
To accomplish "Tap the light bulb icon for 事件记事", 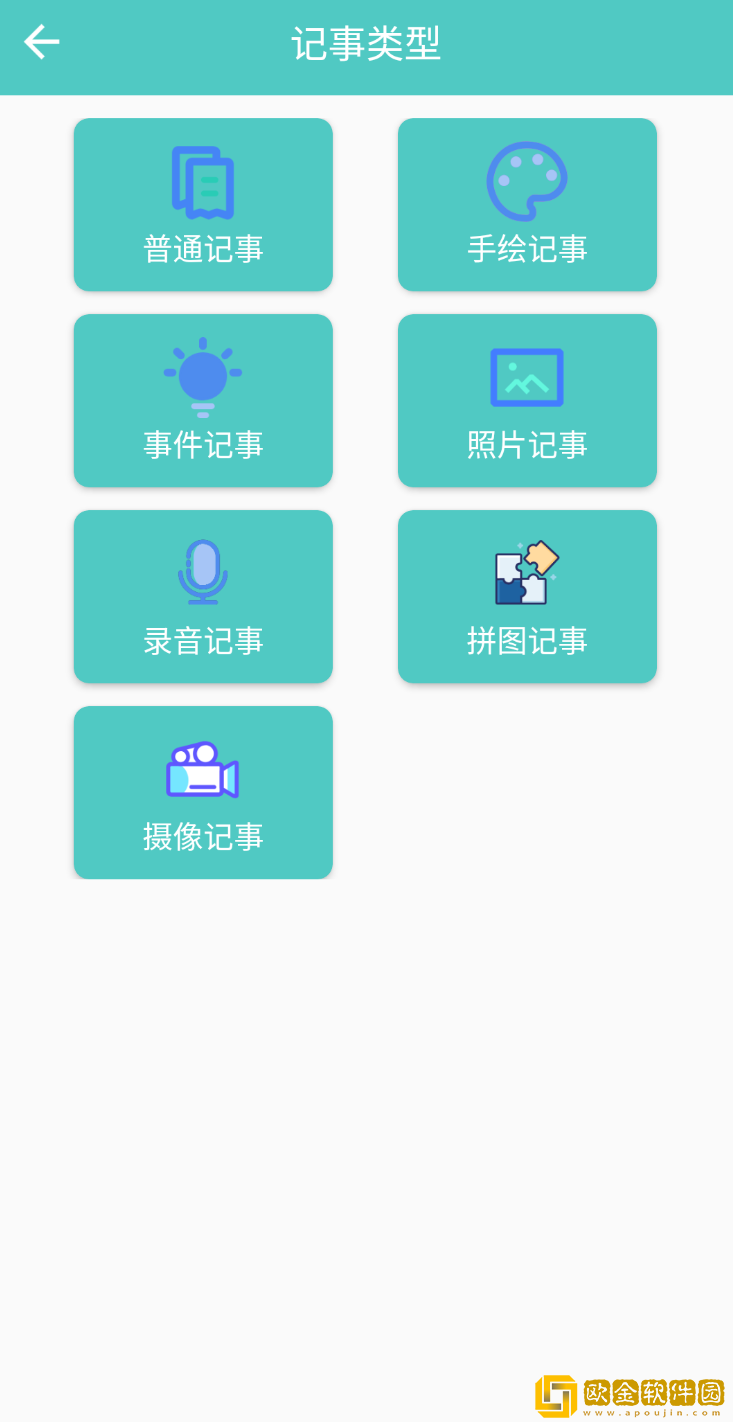I will (202, 375).
